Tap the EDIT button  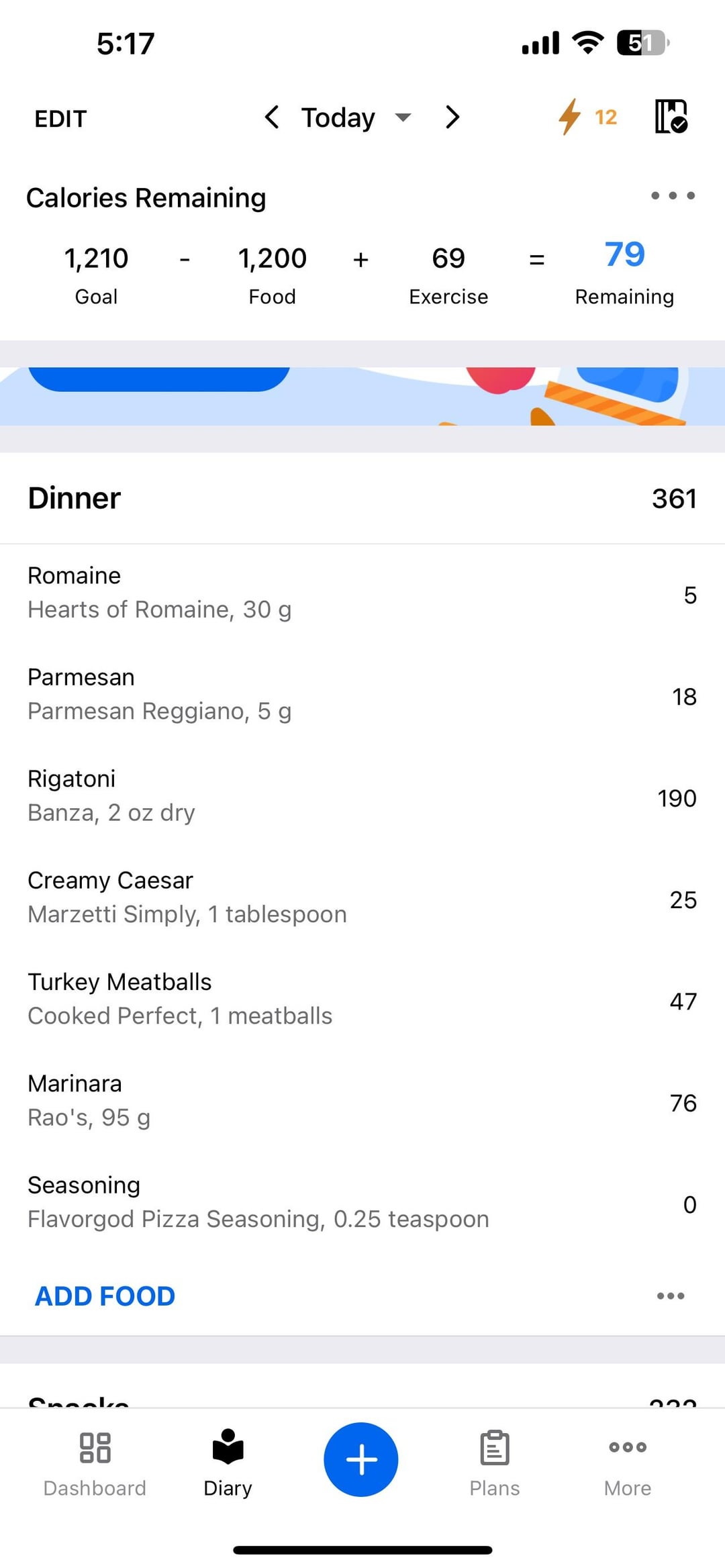(60, 119)
